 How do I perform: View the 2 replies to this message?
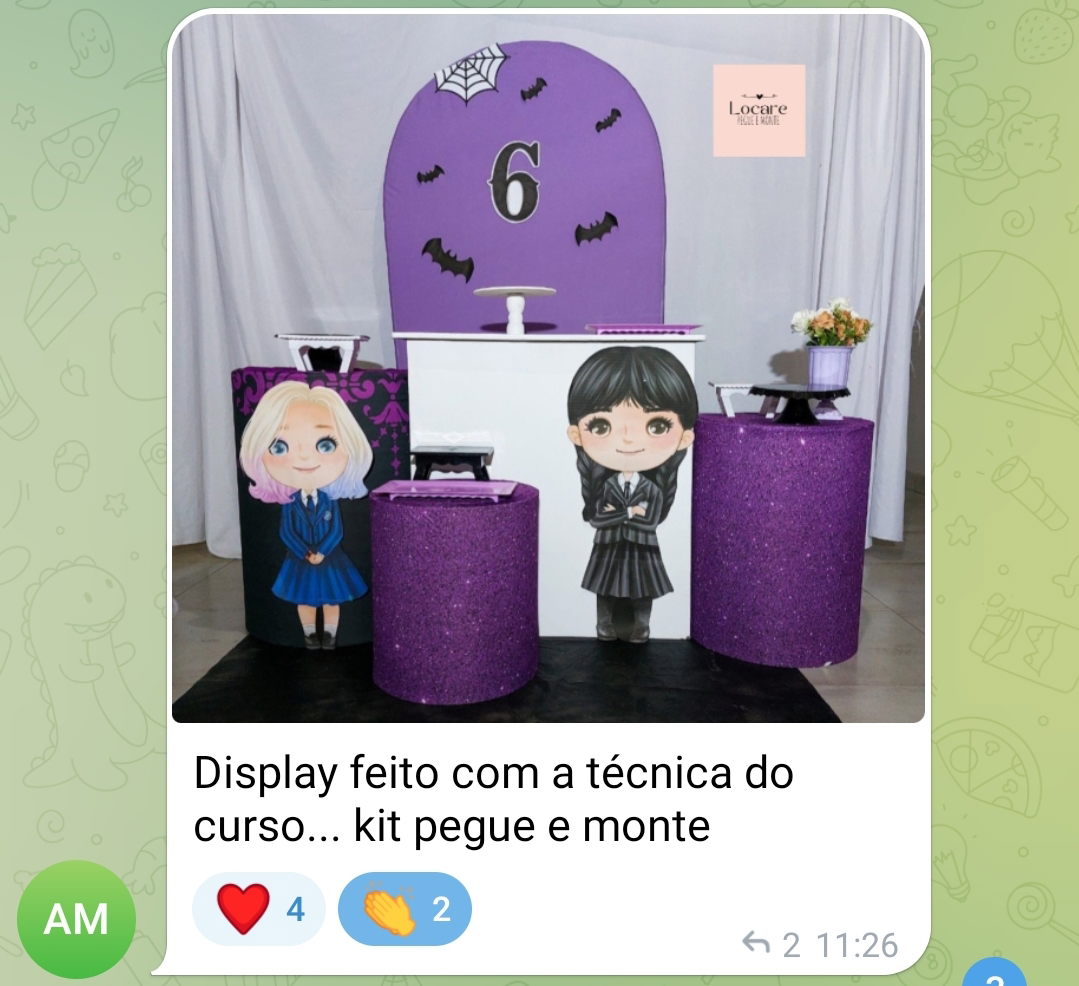[771, 944]
